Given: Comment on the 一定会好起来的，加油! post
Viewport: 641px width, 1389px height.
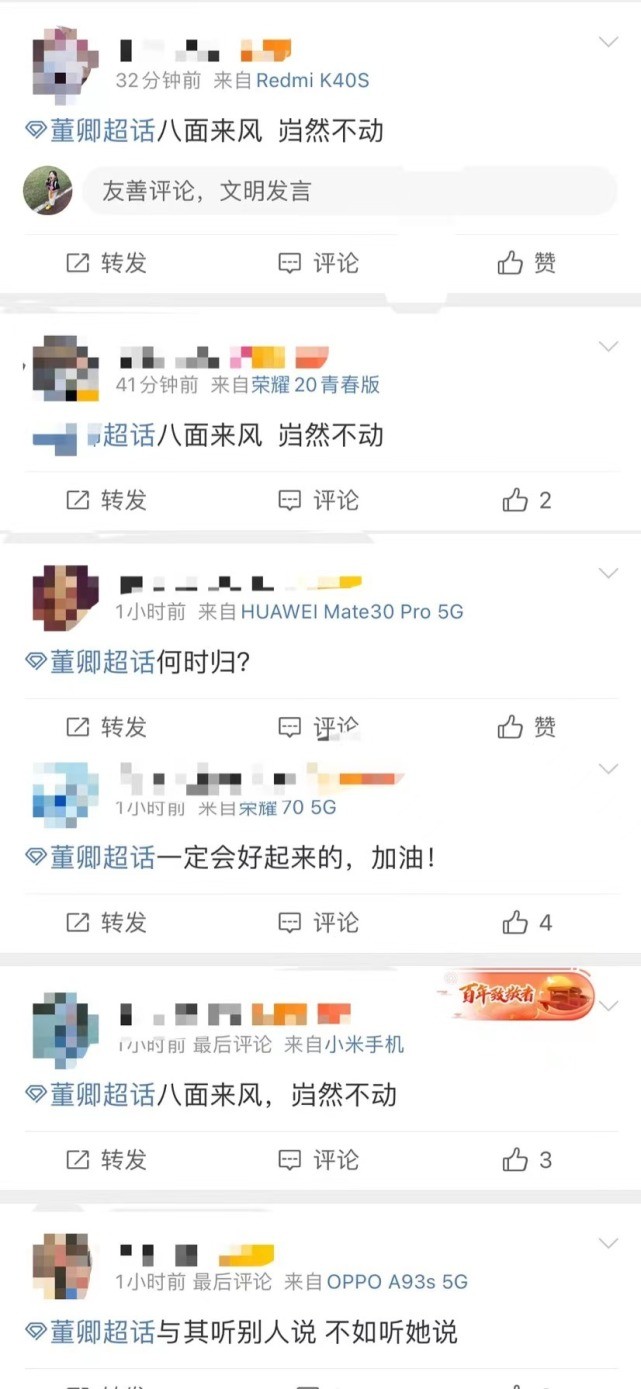Looking at the screenshot, I should (x=318, y=922).
